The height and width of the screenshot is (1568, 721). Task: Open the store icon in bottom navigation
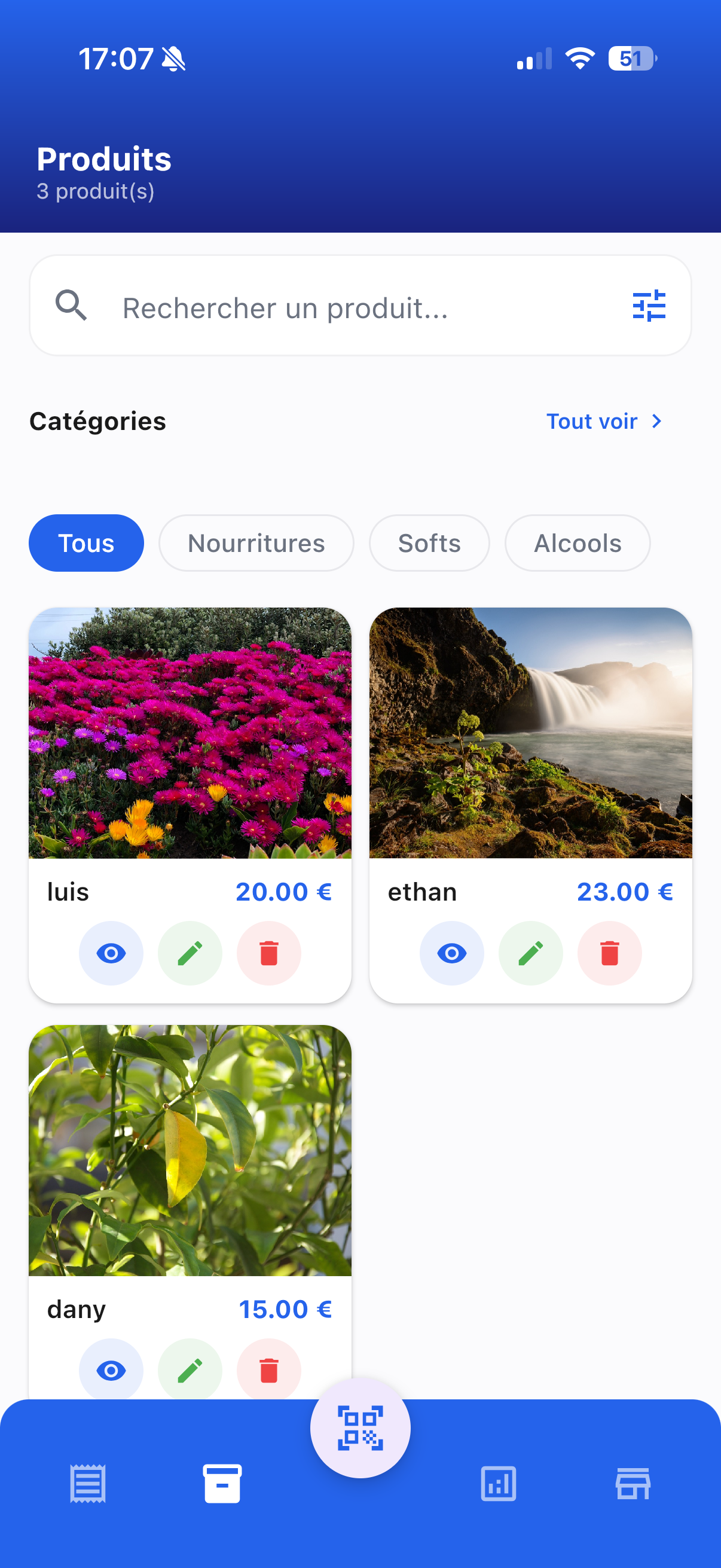coord(633,1484)
